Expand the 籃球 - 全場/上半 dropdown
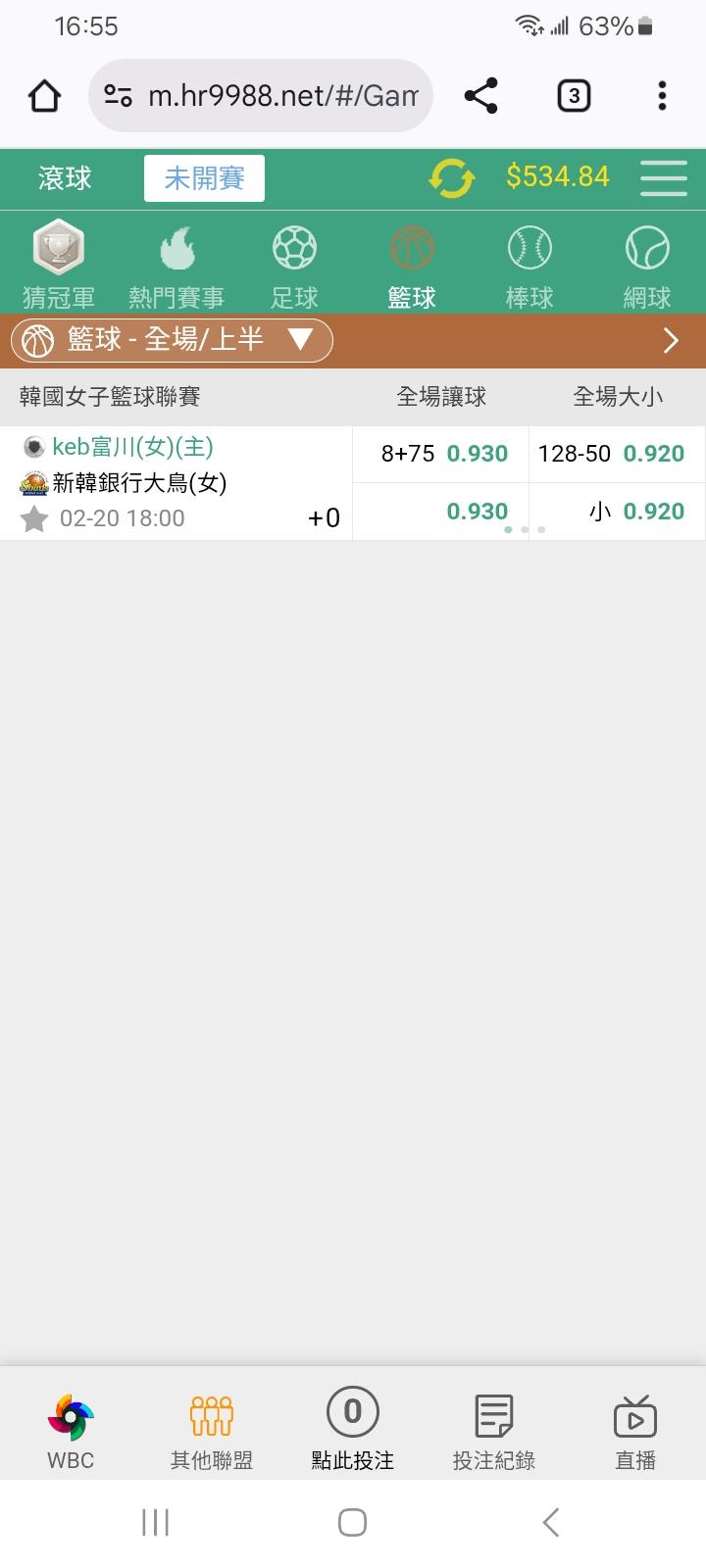Screen dimensions: 706x1568 (x=172, y=340)
